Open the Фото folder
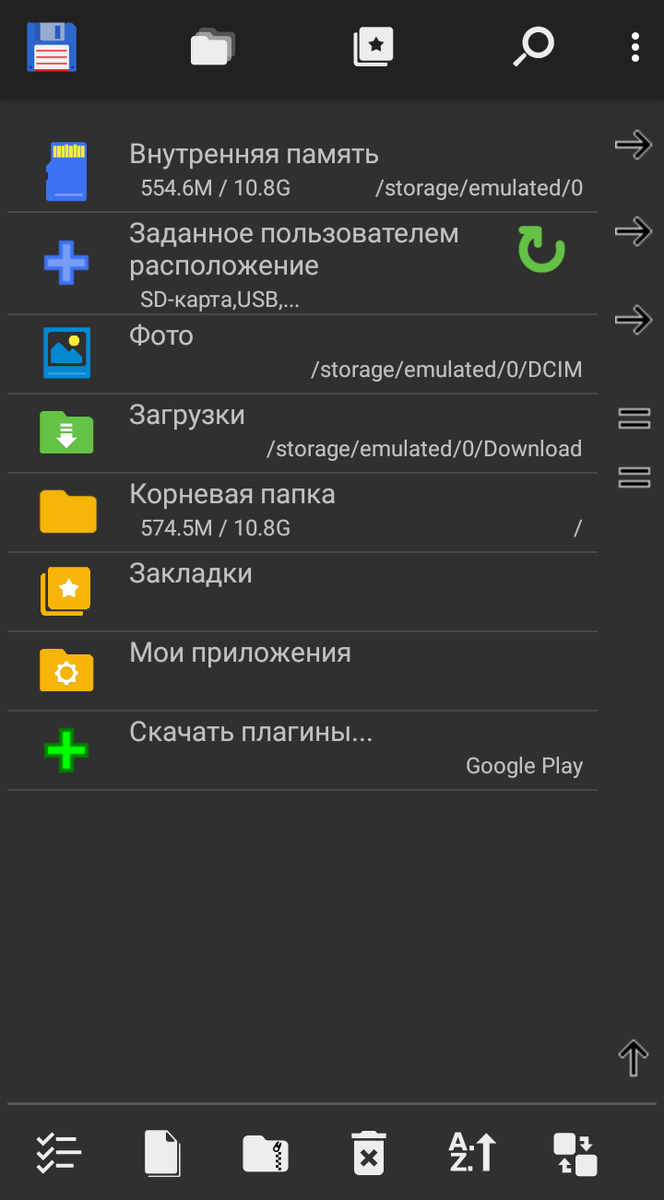Screen dimensions: 664x1200 (302, 354)
